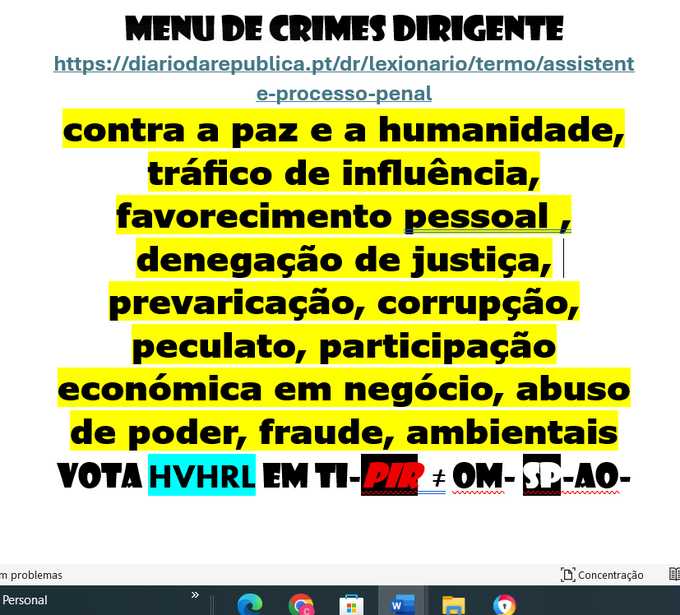The image size is (680, 615).
Task: Launch Chrome from the taskbar
Action: tap(301, 604)
